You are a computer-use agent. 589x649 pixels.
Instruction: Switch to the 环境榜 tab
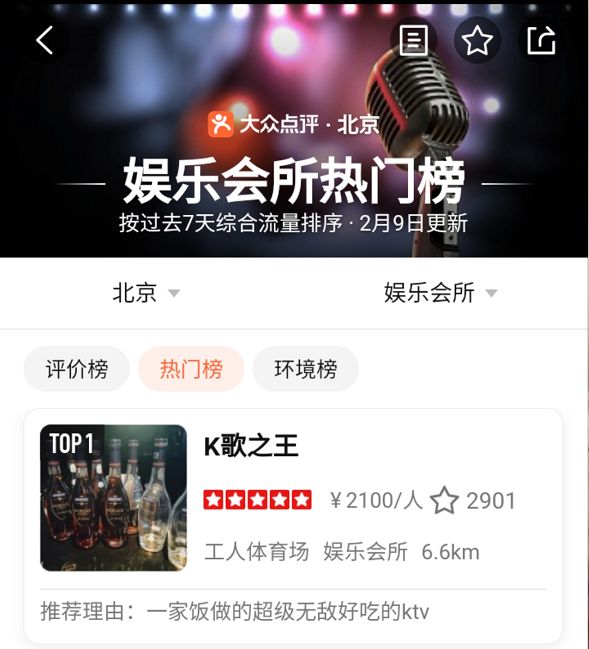[305, 368]
